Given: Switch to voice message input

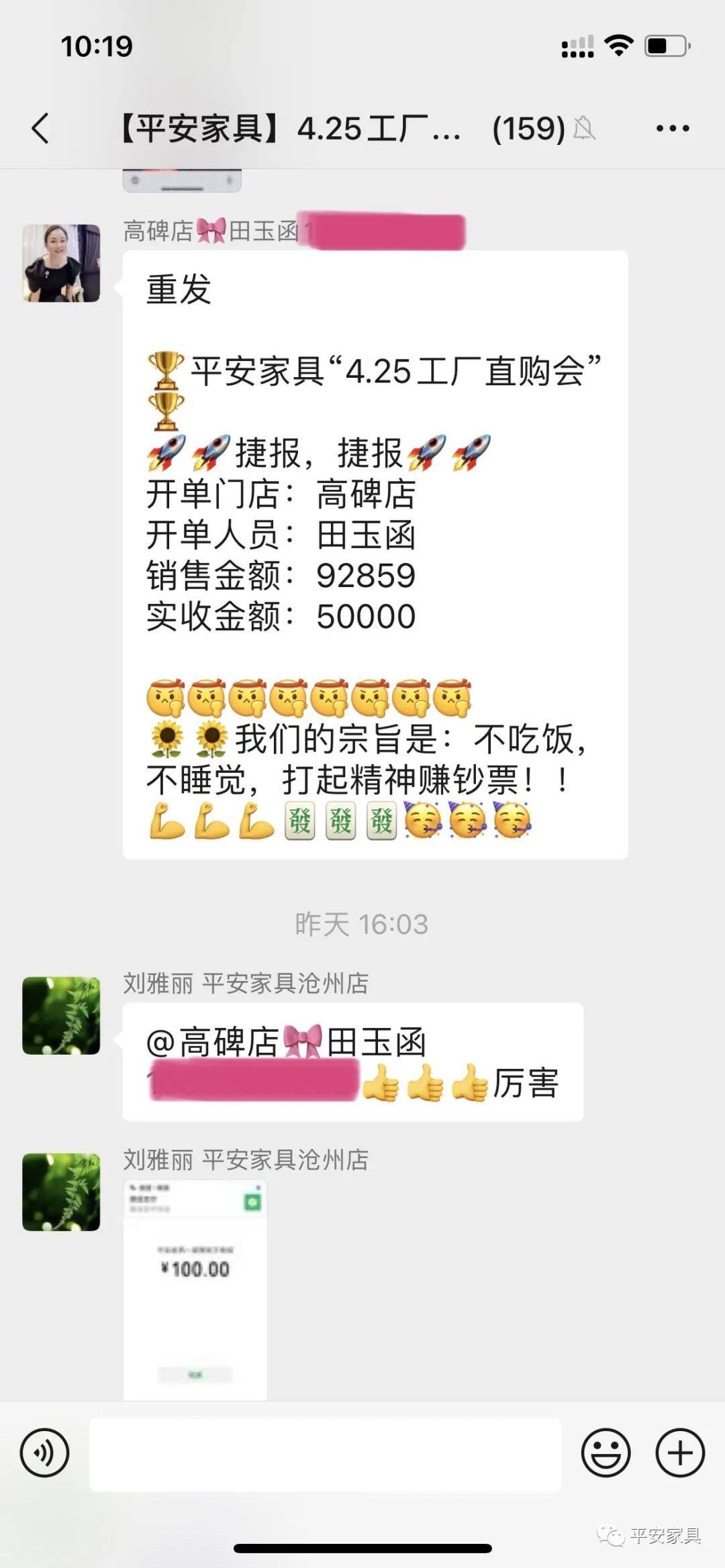Looking at the screenshot, I should click(x=44, y=1453).
